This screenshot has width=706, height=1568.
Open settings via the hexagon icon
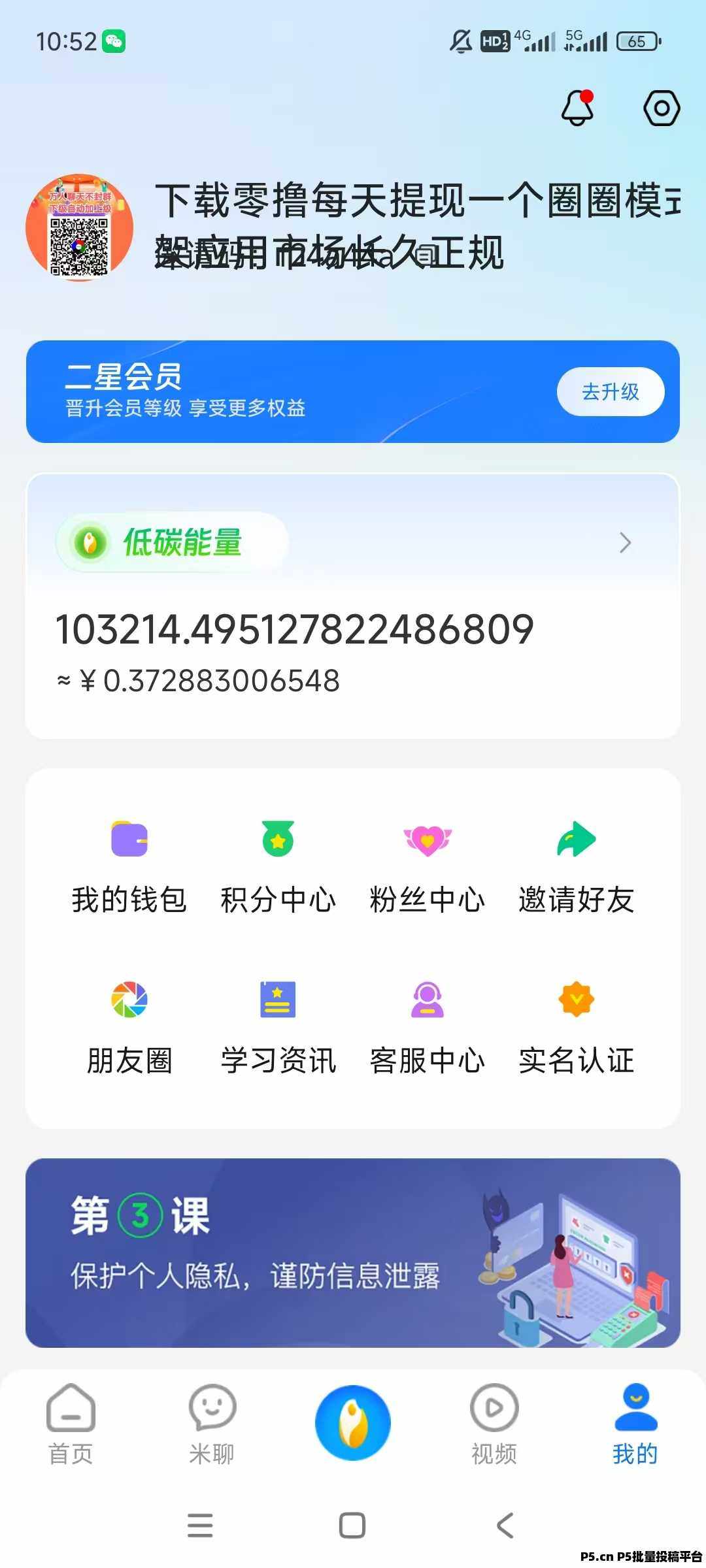click(662, 108)
